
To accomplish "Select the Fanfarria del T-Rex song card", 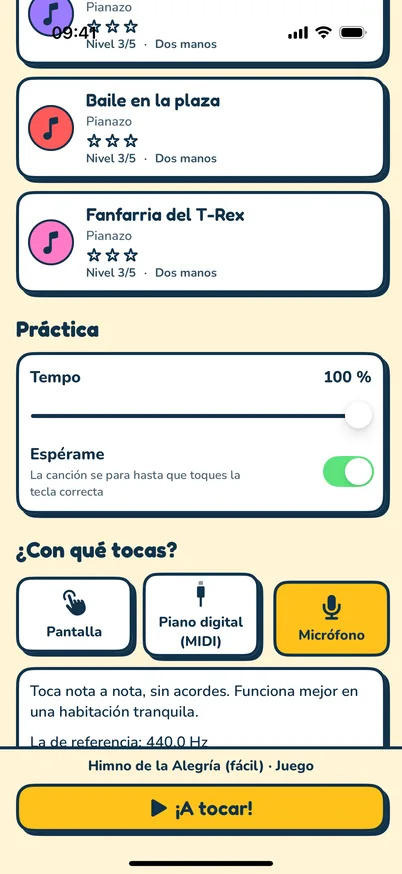I will tap(201, 242).
